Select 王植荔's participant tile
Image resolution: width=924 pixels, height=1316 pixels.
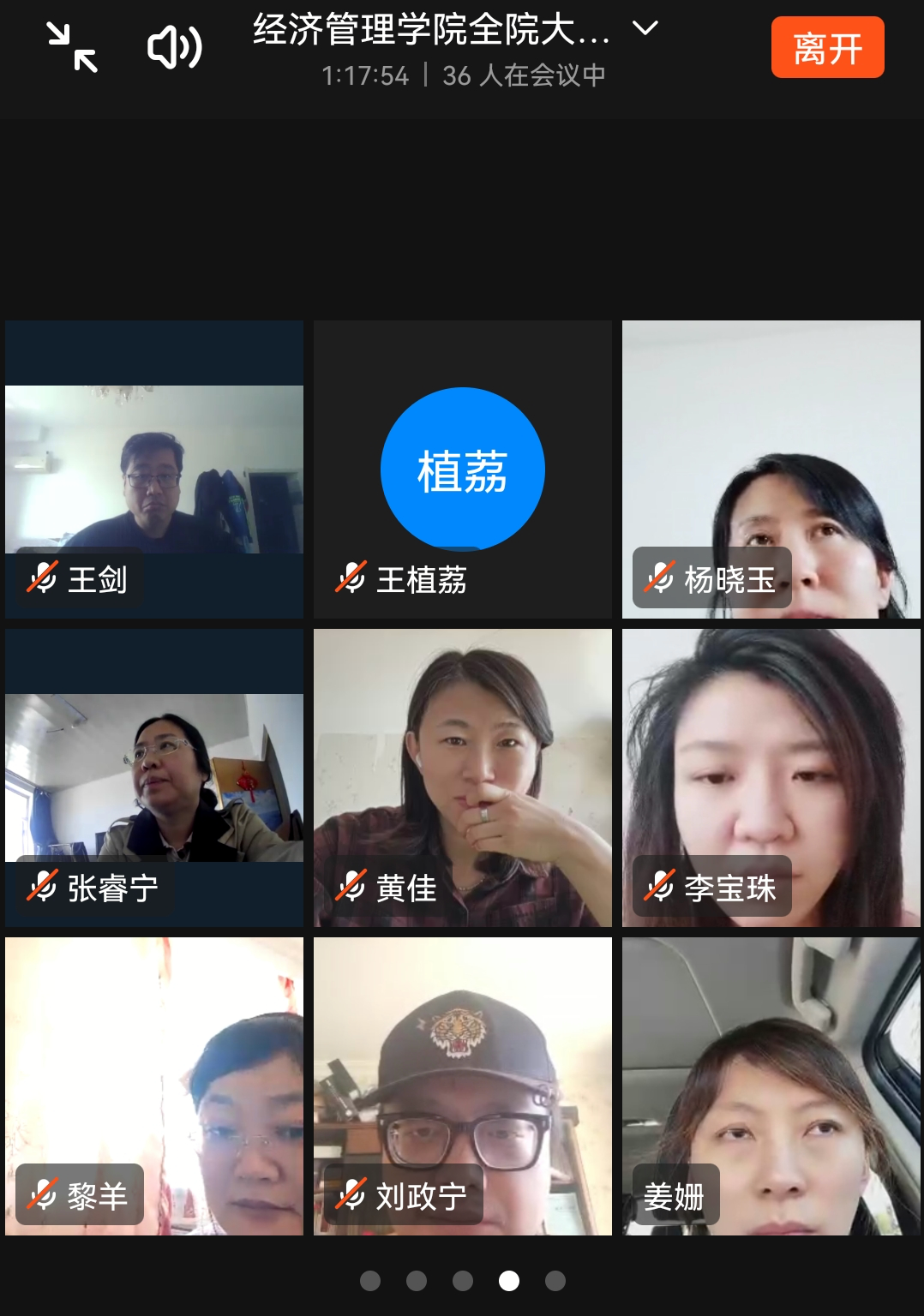(463, 470)
